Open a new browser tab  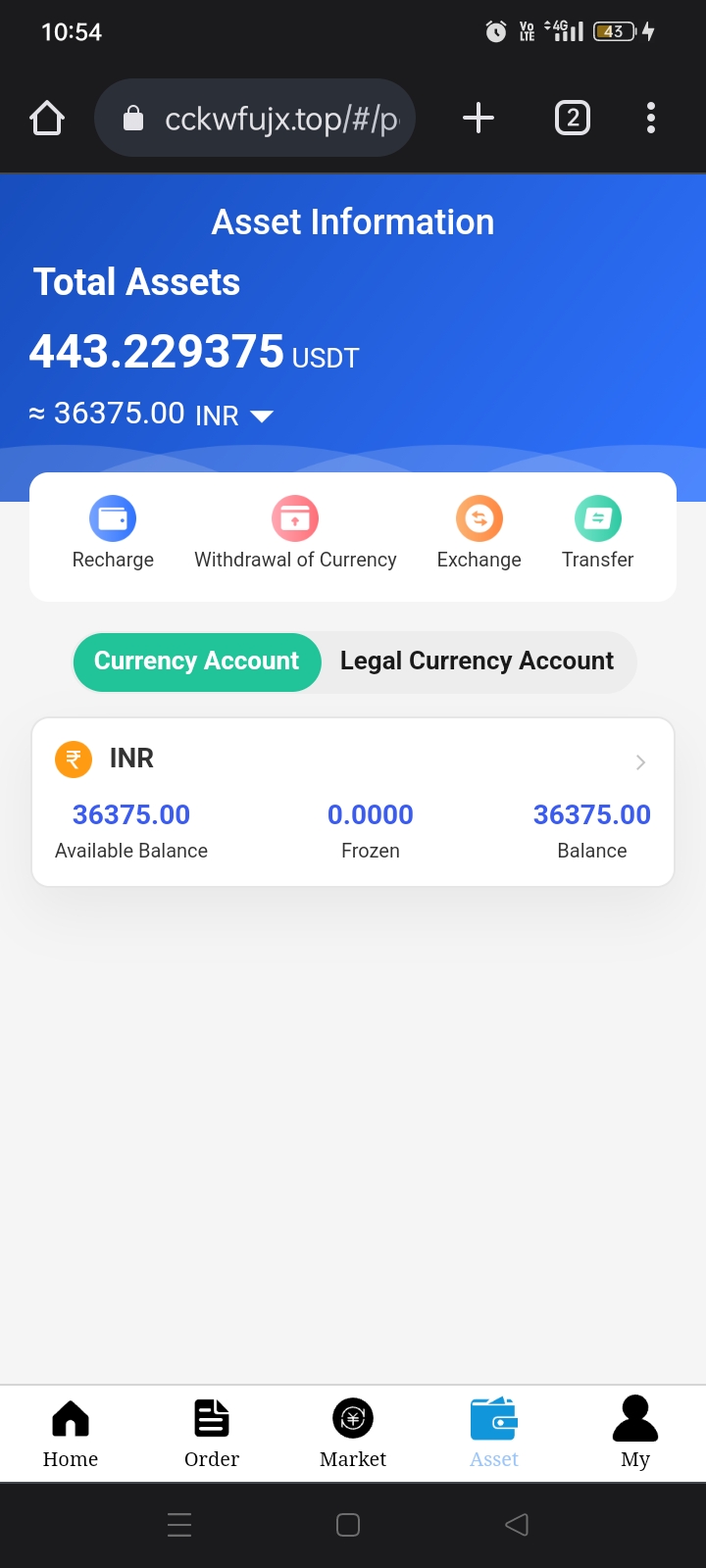tap(479, 119)
